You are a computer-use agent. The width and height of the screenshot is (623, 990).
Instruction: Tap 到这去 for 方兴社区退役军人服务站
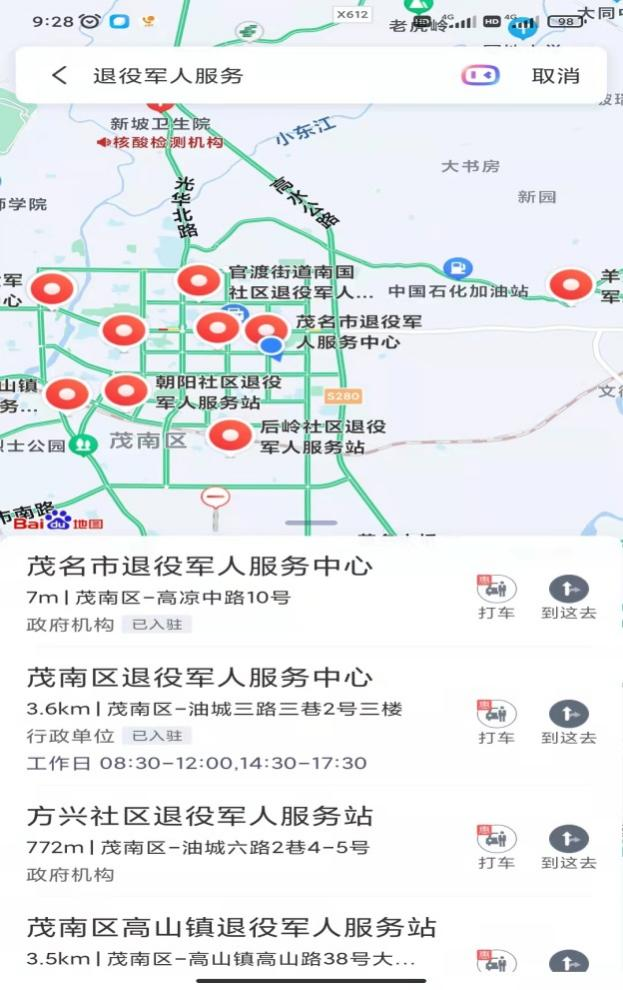pyautogui.click(x=568, y=846)
